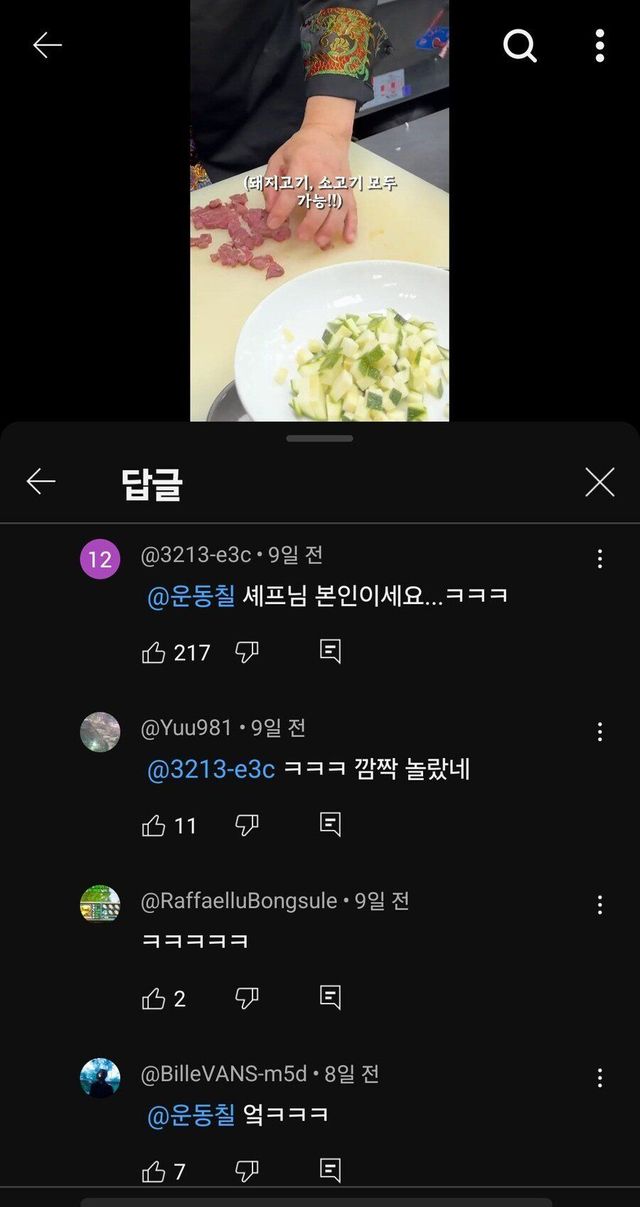Like the reply by @3213-e3c

click(x=154, y=653)
